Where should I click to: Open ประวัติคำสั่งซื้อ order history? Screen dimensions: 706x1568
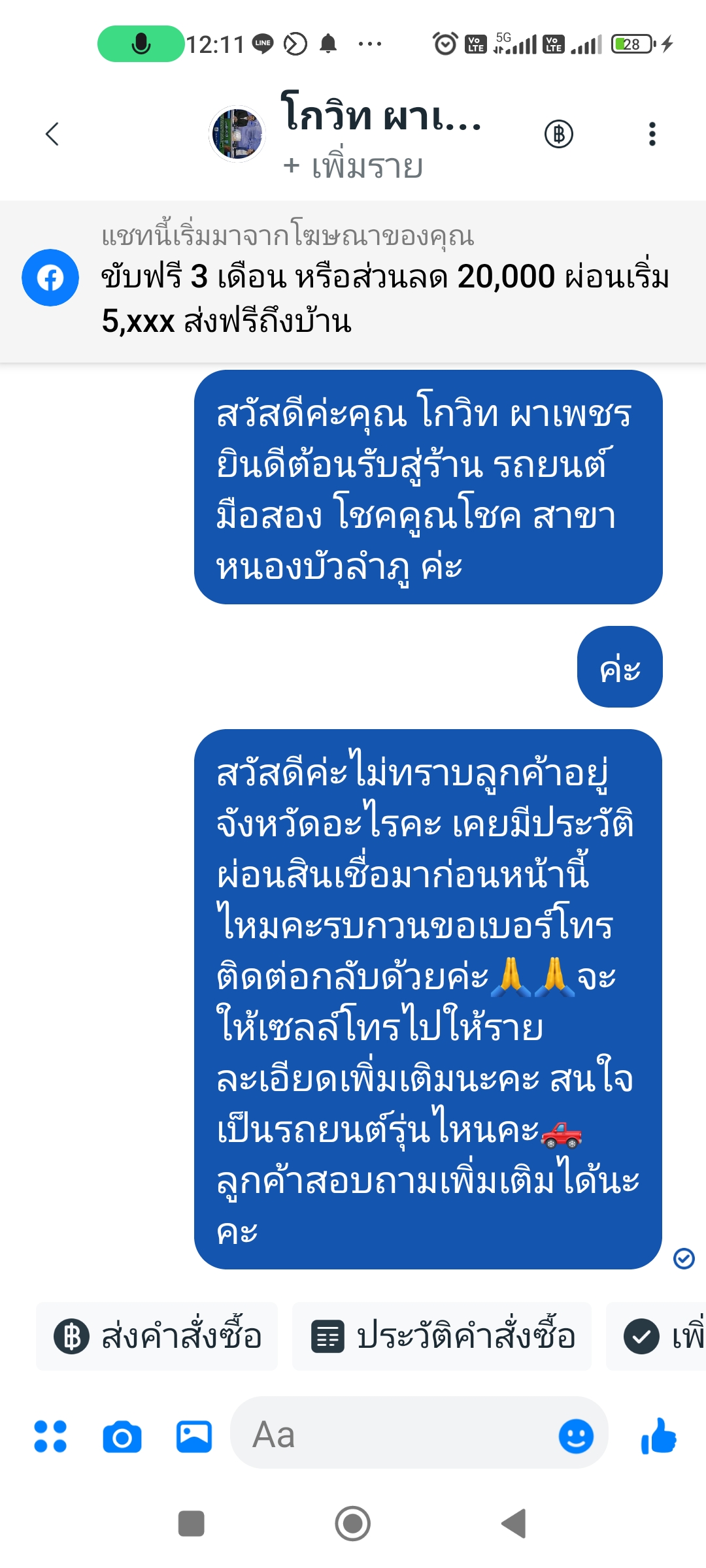coord(442,1336)
